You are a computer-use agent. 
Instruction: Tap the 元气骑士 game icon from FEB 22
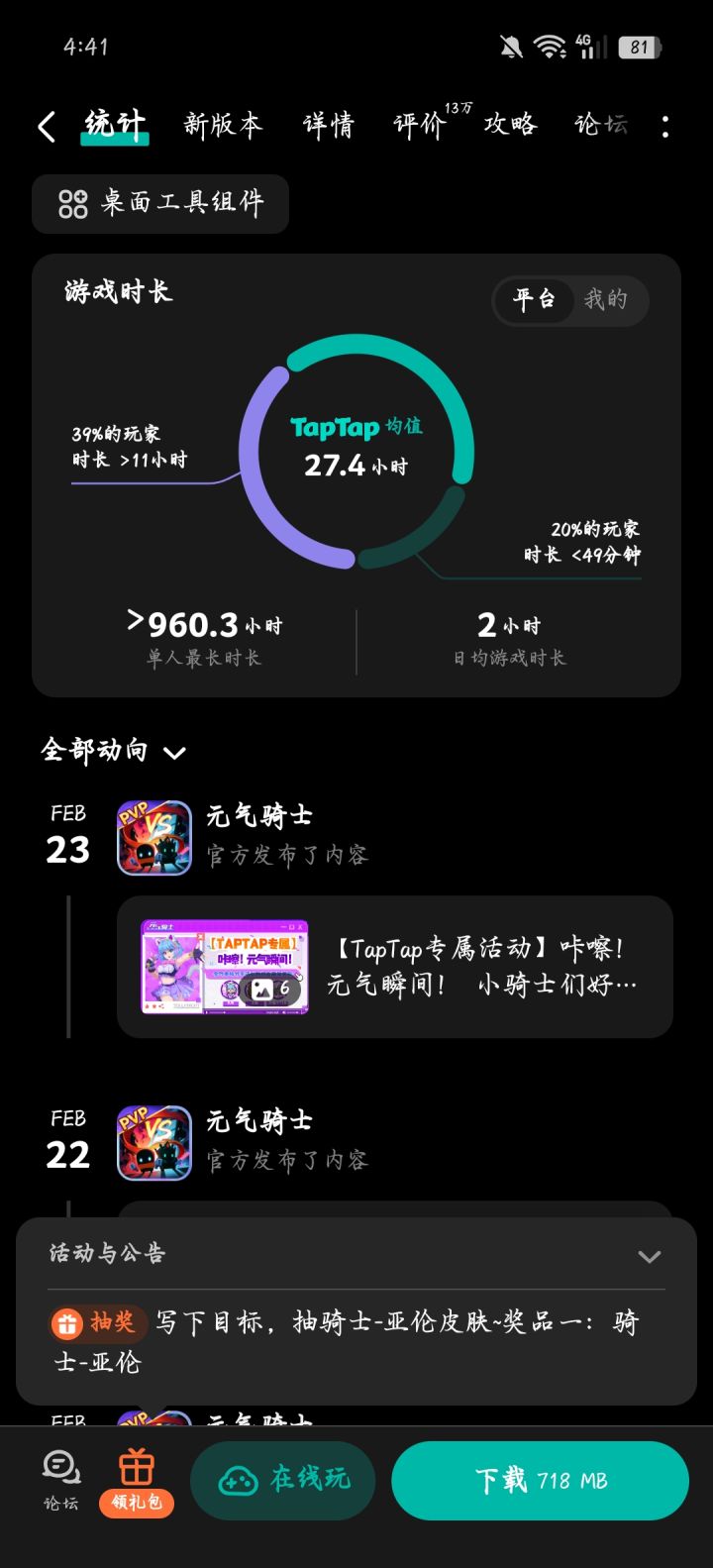point(153,1142)
